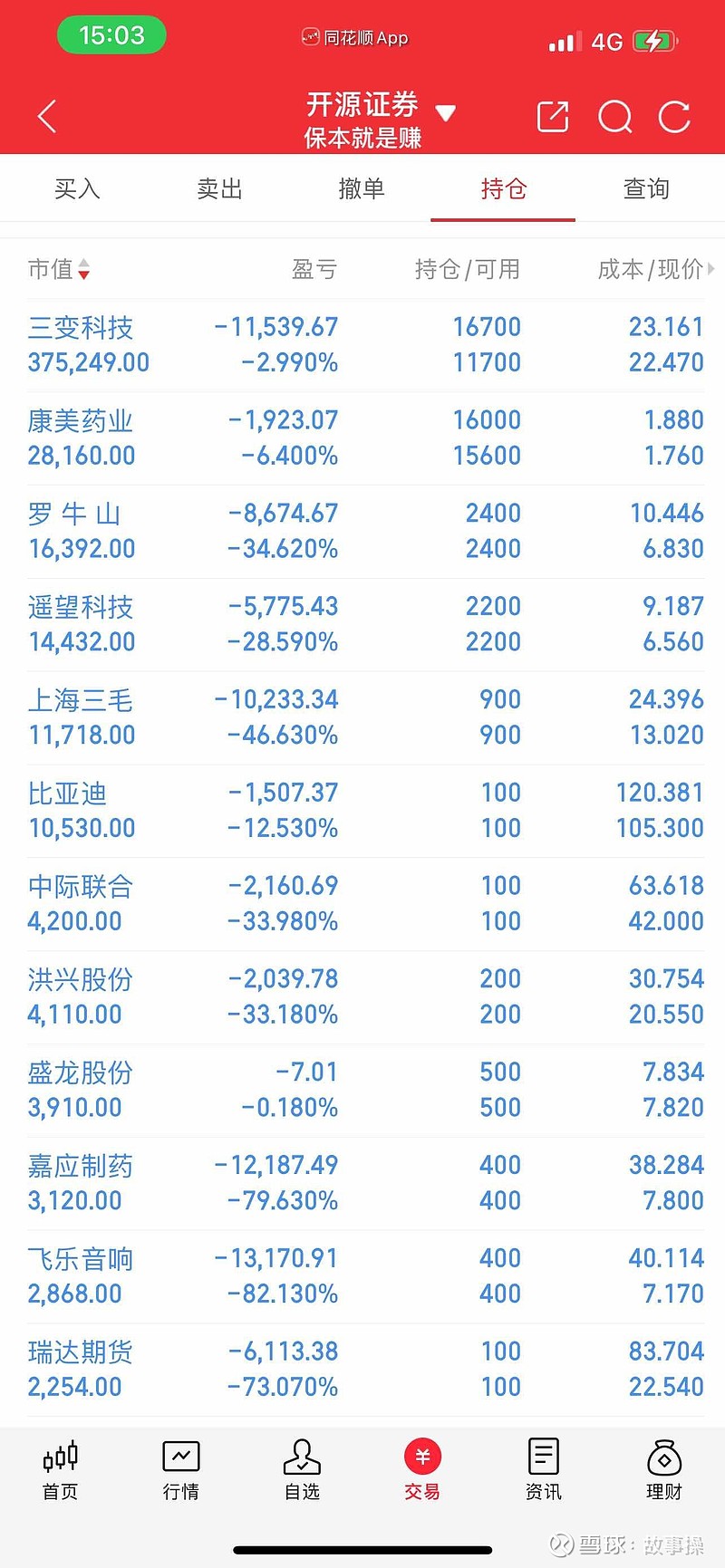Expand the 成本/现价 column arrow

pos(710,269)
